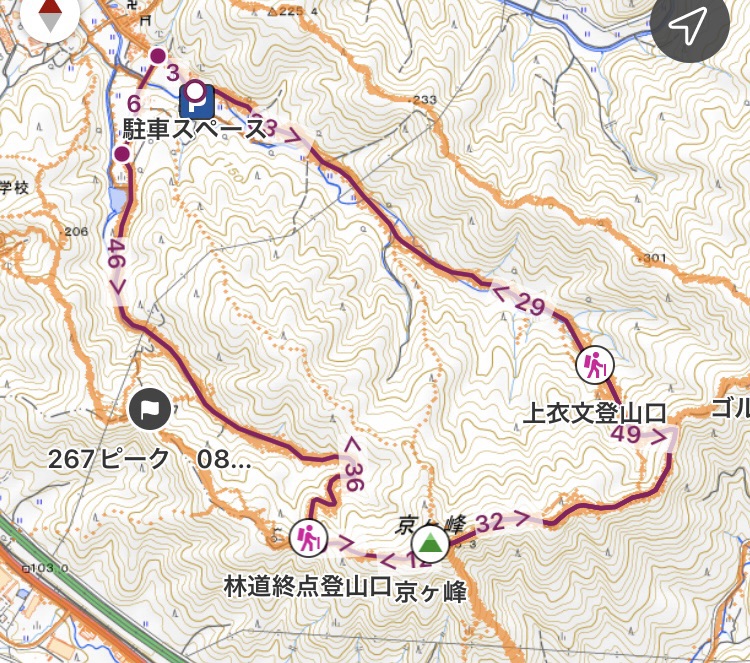The image size is (750, 663).
Task: Center the map on current location
Action: pyautogui.click(x=689, y=28)
